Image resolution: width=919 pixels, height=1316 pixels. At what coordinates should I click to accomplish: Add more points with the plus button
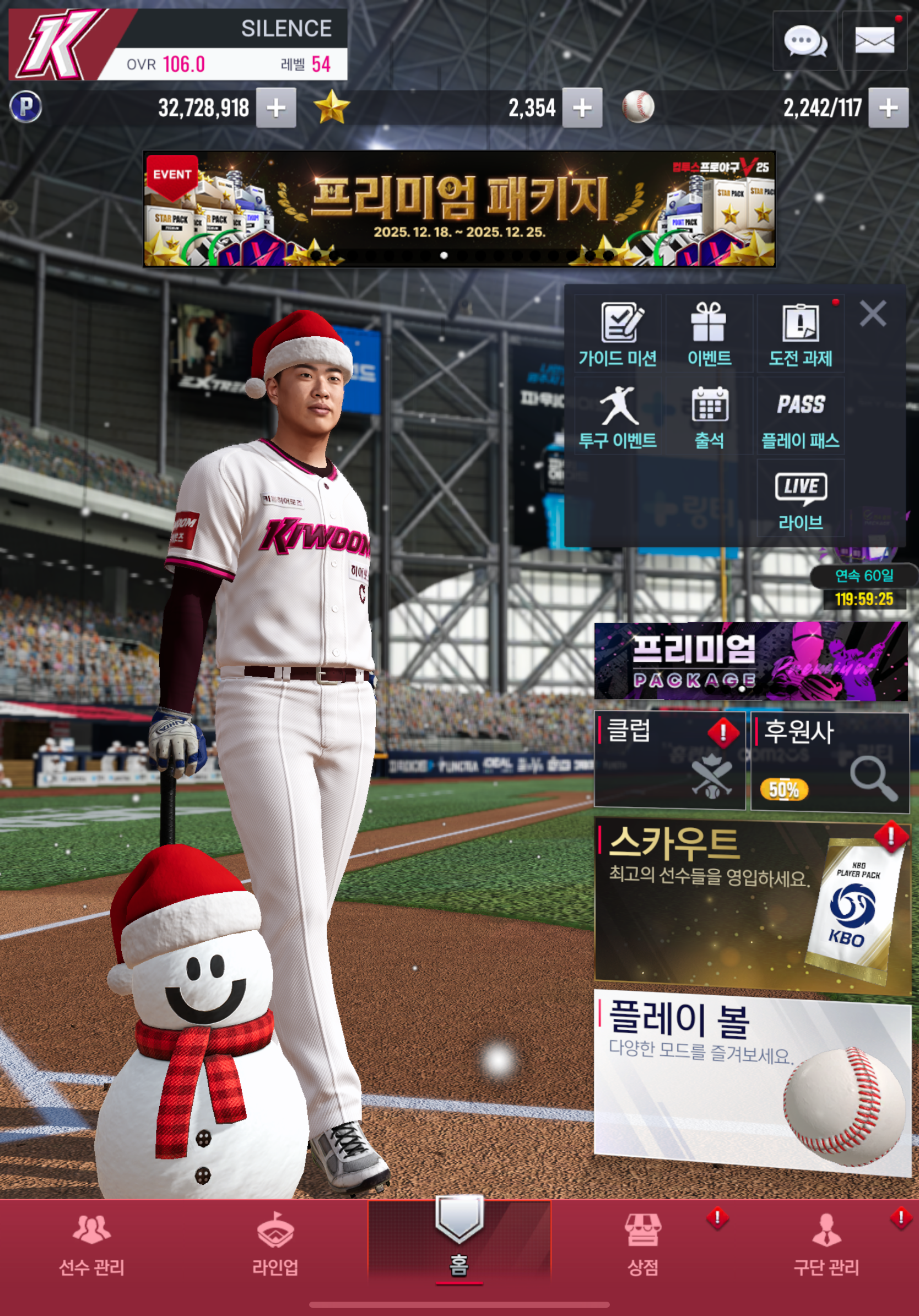click(275, 108)
